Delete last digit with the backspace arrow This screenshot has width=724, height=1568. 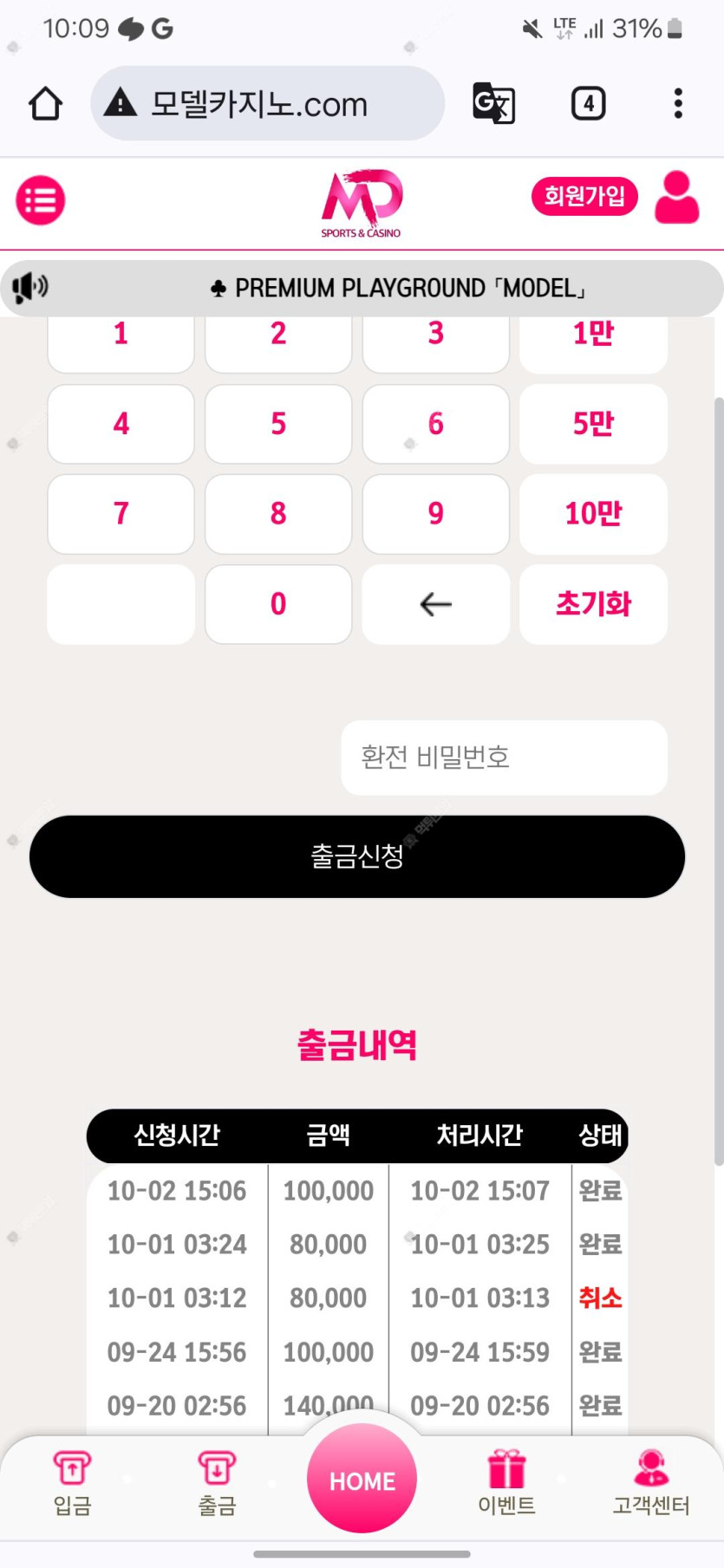tap(435, 604)
